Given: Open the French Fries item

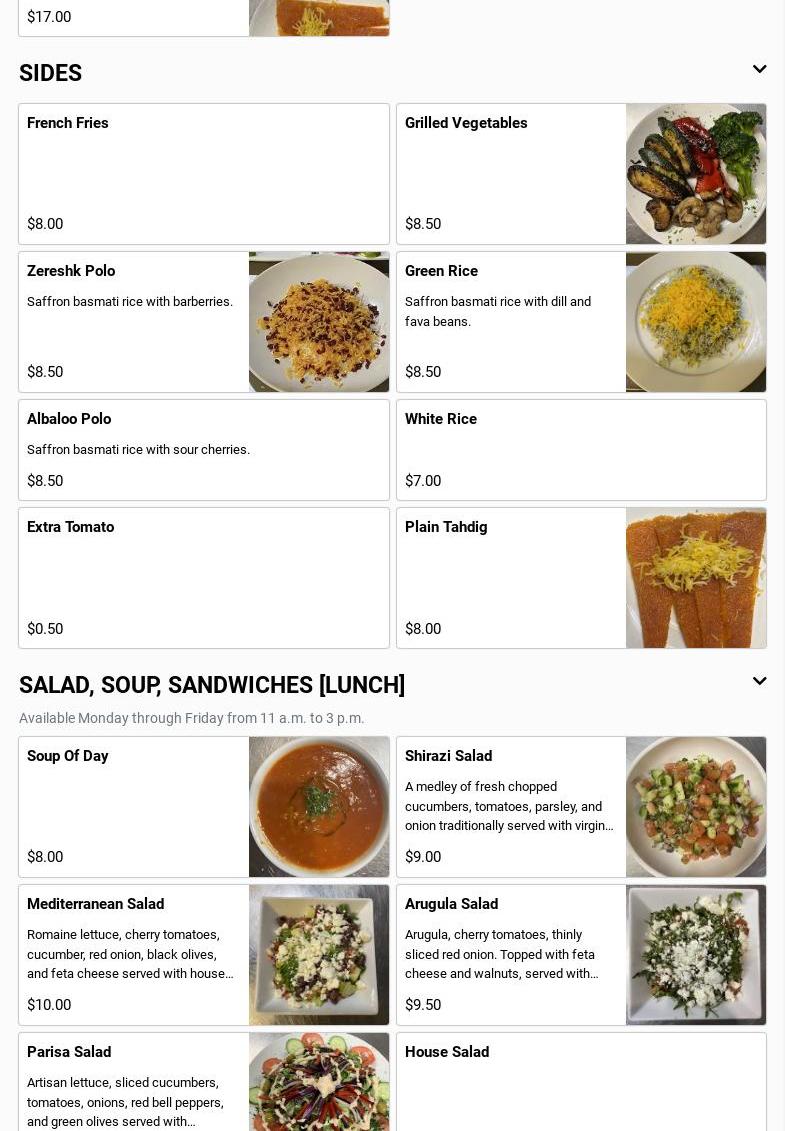Looking at the screenshot, I should pyautogui.click(x=203, y=174).
